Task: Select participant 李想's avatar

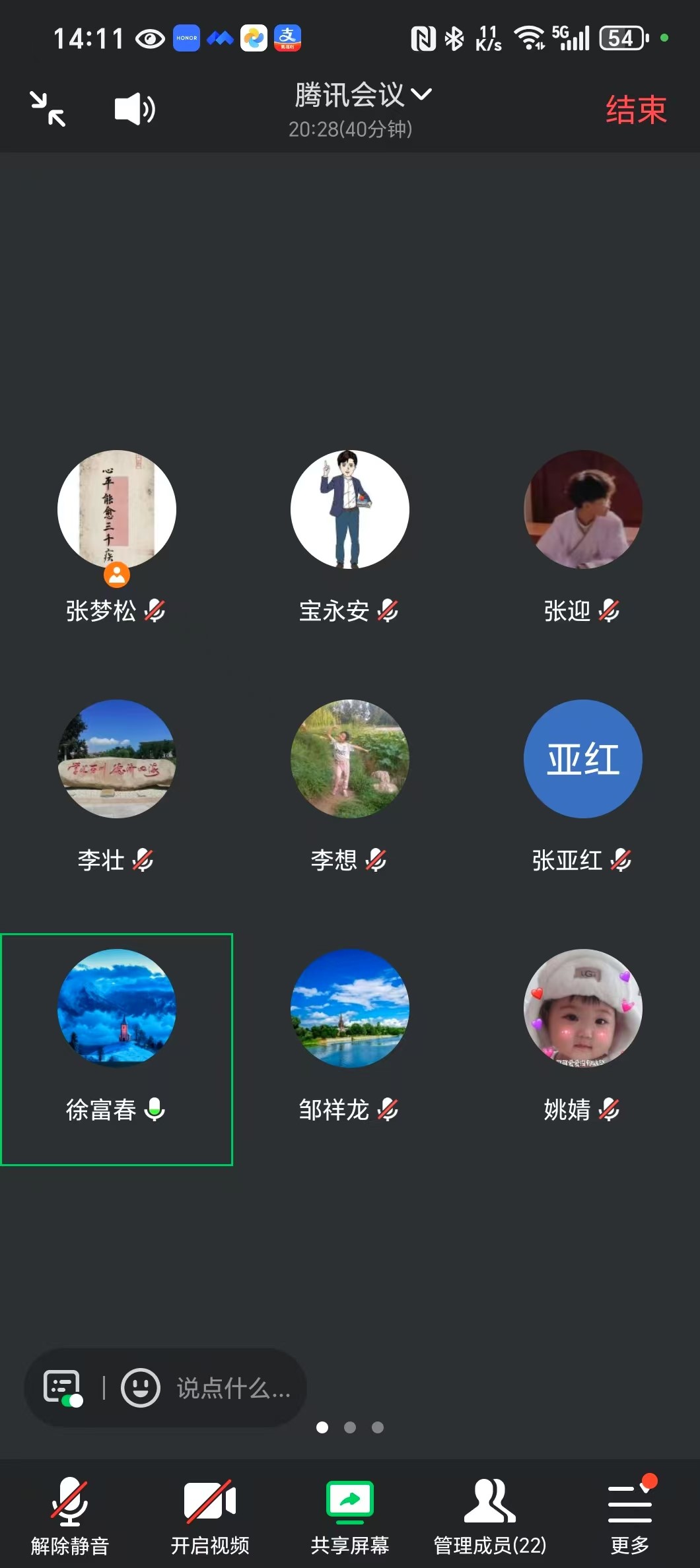Action: pos(350,759)
